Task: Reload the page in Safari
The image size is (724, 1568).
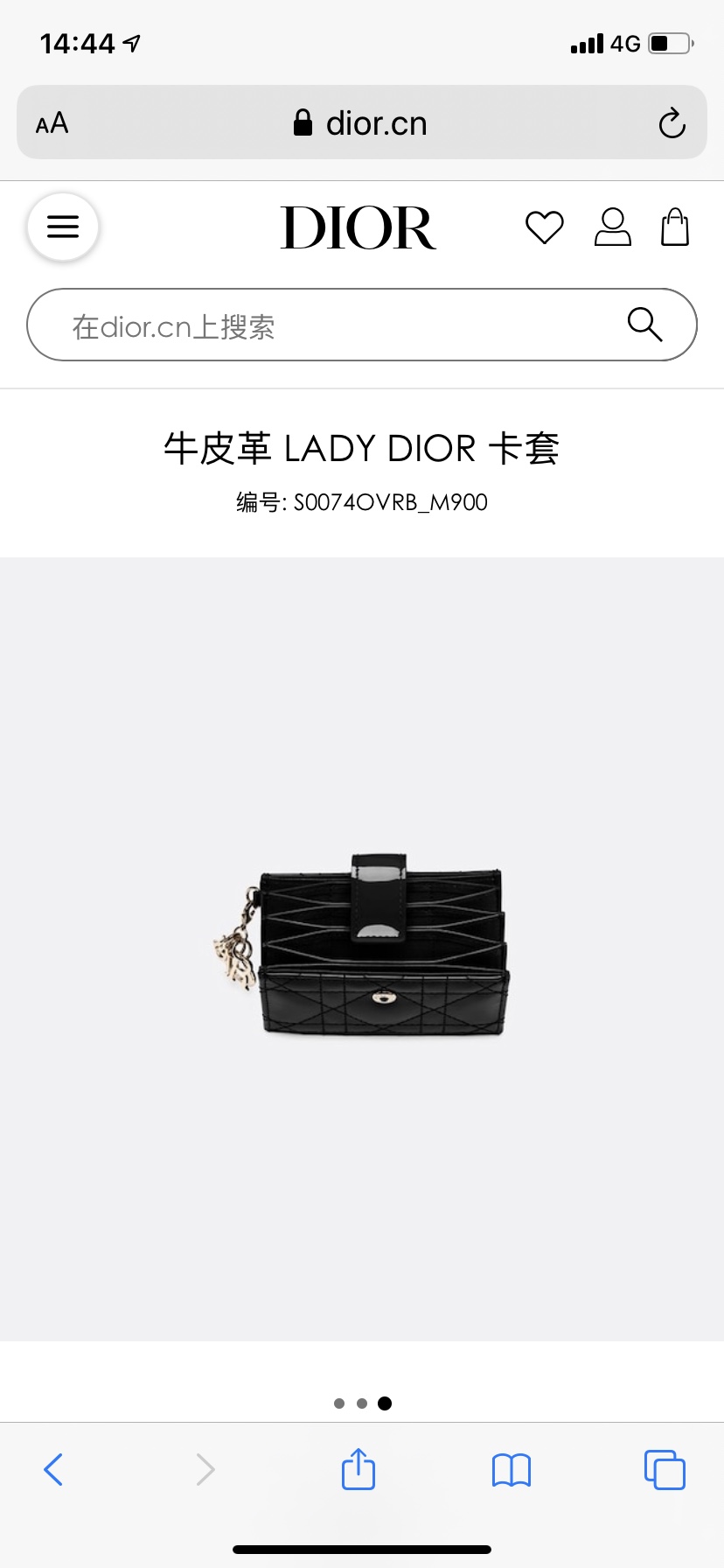Action: coord(672,123)
